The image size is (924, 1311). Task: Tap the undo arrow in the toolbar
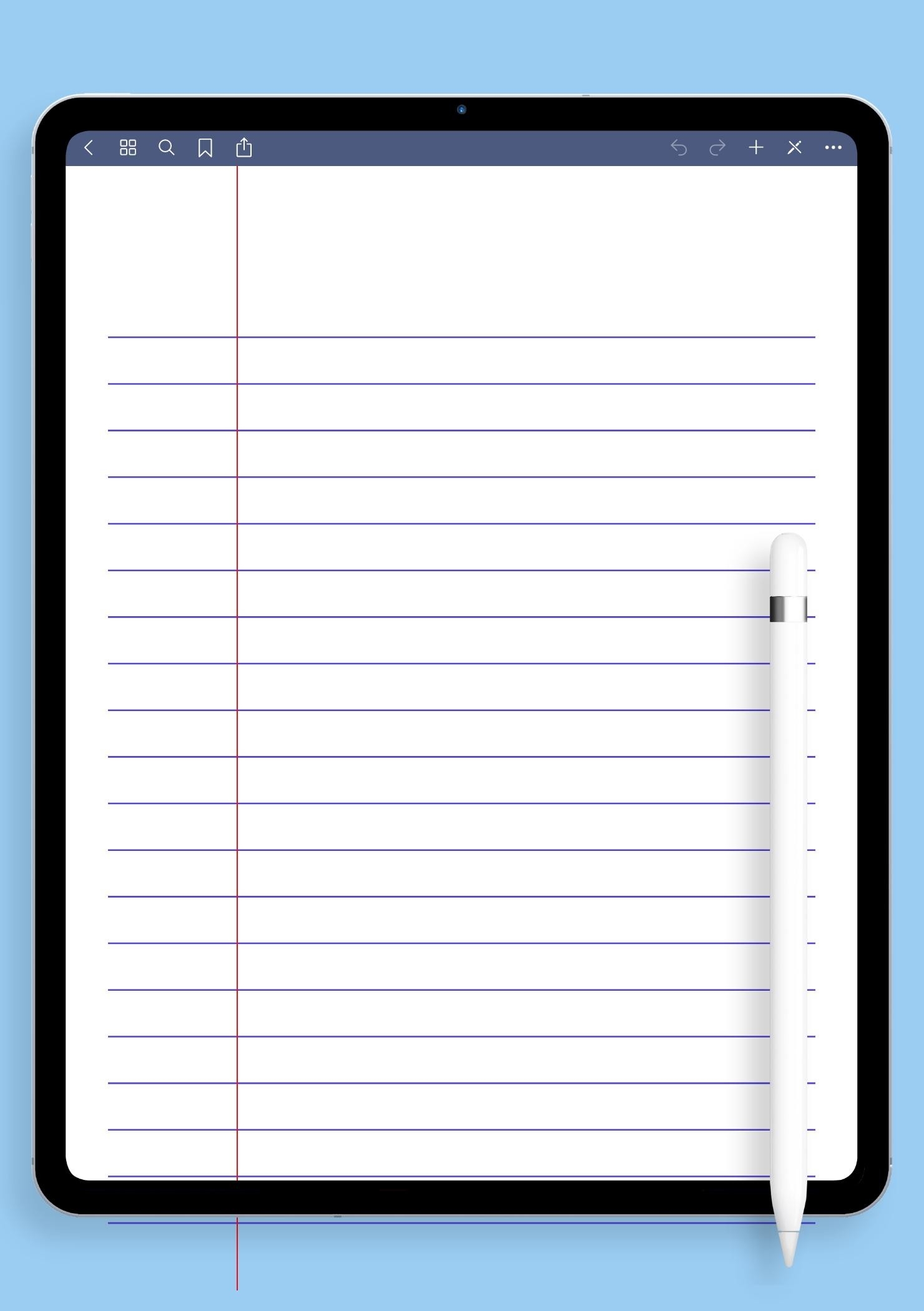click(x=679, y=147)
